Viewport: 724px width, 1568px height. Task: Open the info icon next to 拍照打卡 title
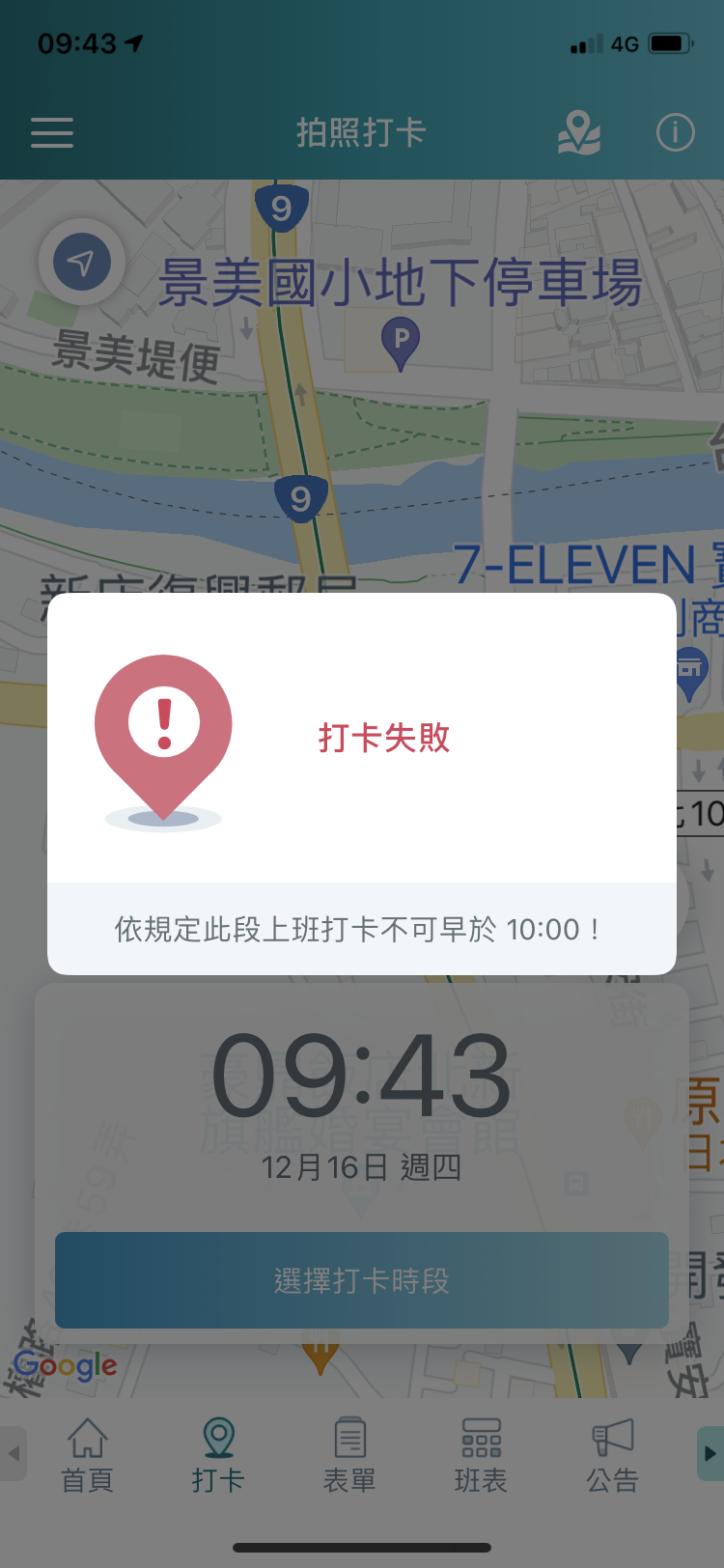[676, 133]
